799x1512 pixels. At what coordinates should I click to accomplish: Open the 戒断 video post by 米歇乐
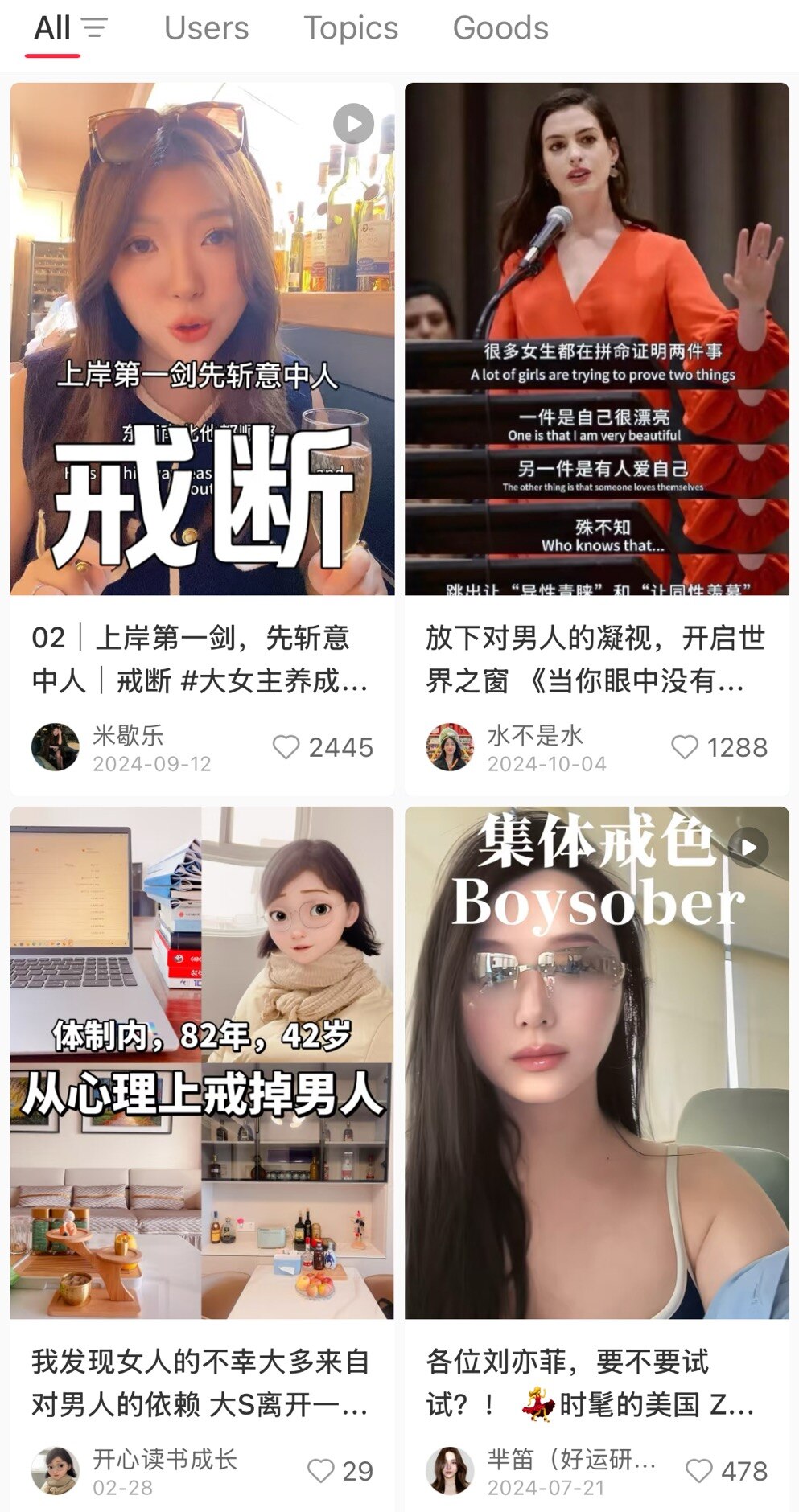click(x=202, y=339)
